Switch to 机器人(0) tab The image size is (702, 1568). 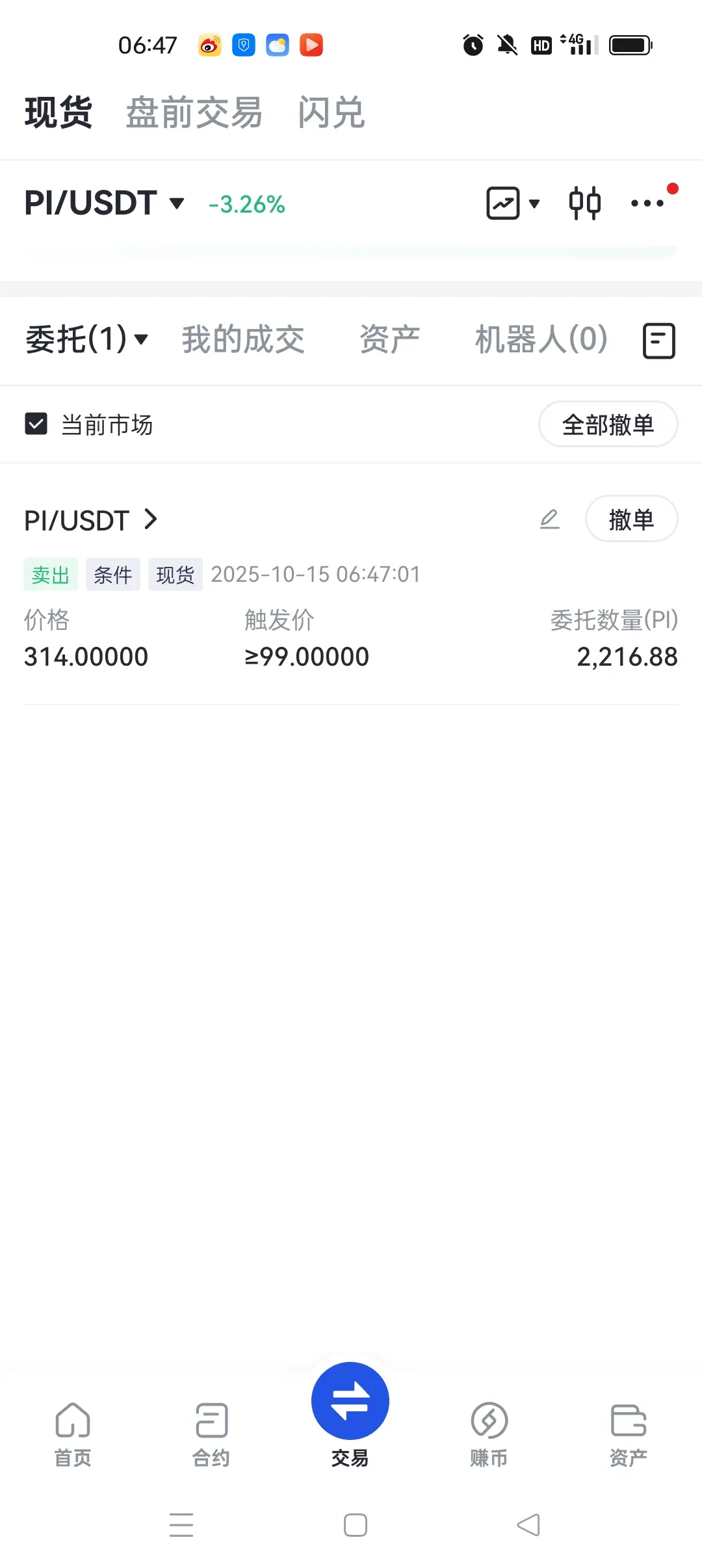pyautogui.click(x=541, y=339)
